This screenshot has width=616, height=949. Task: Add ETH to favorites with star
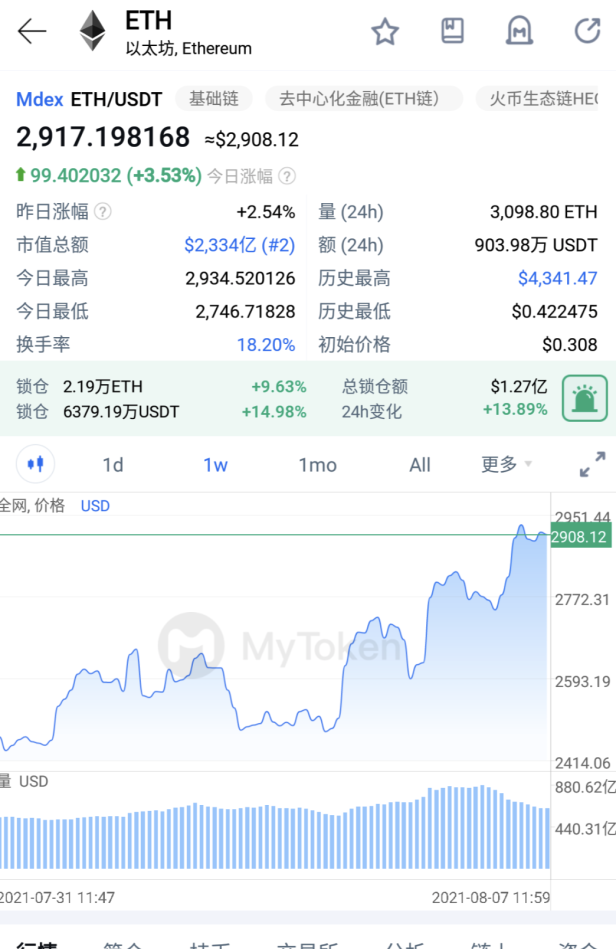click(385, 32)
